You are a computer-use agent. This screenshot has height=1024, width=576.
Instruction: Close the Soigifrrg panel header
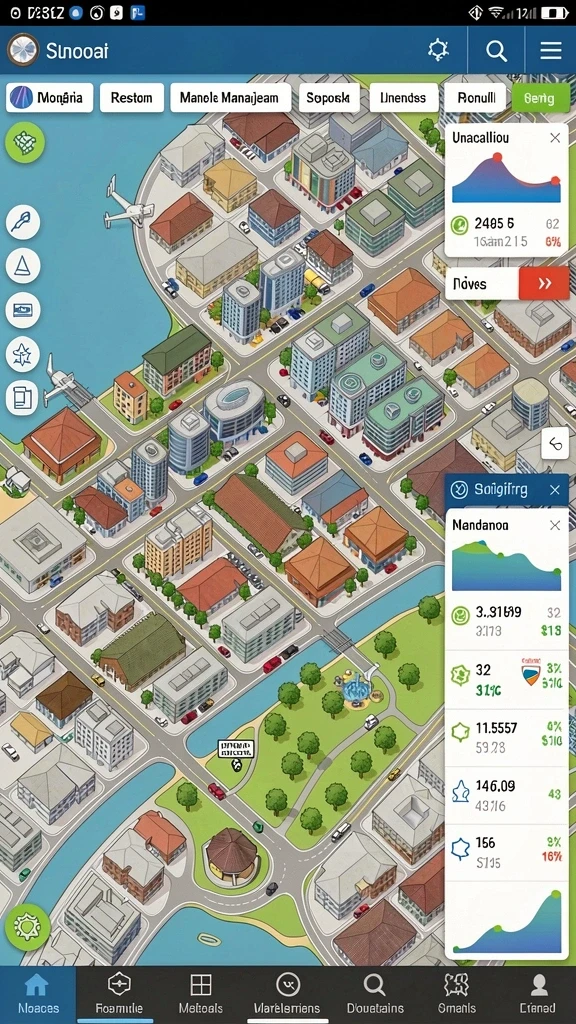click(554, 489)
